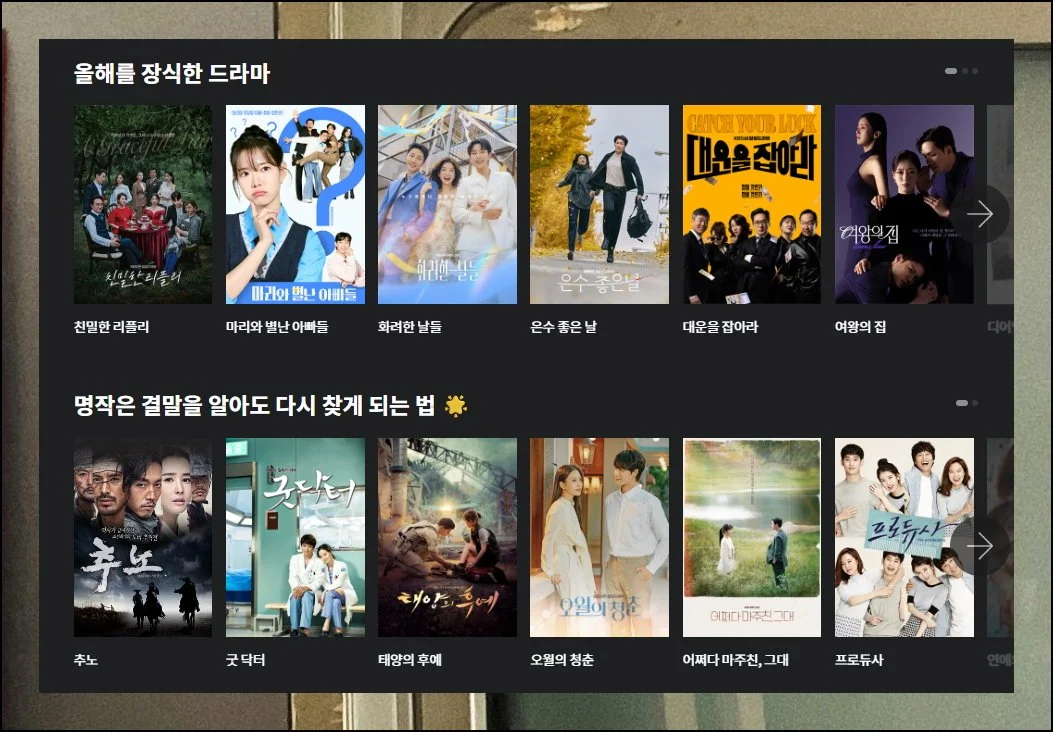Screen dimensions: 1053x732
Task: Show next dramas in 올해를 장식한 드라마 row
Action: (980, 214)
